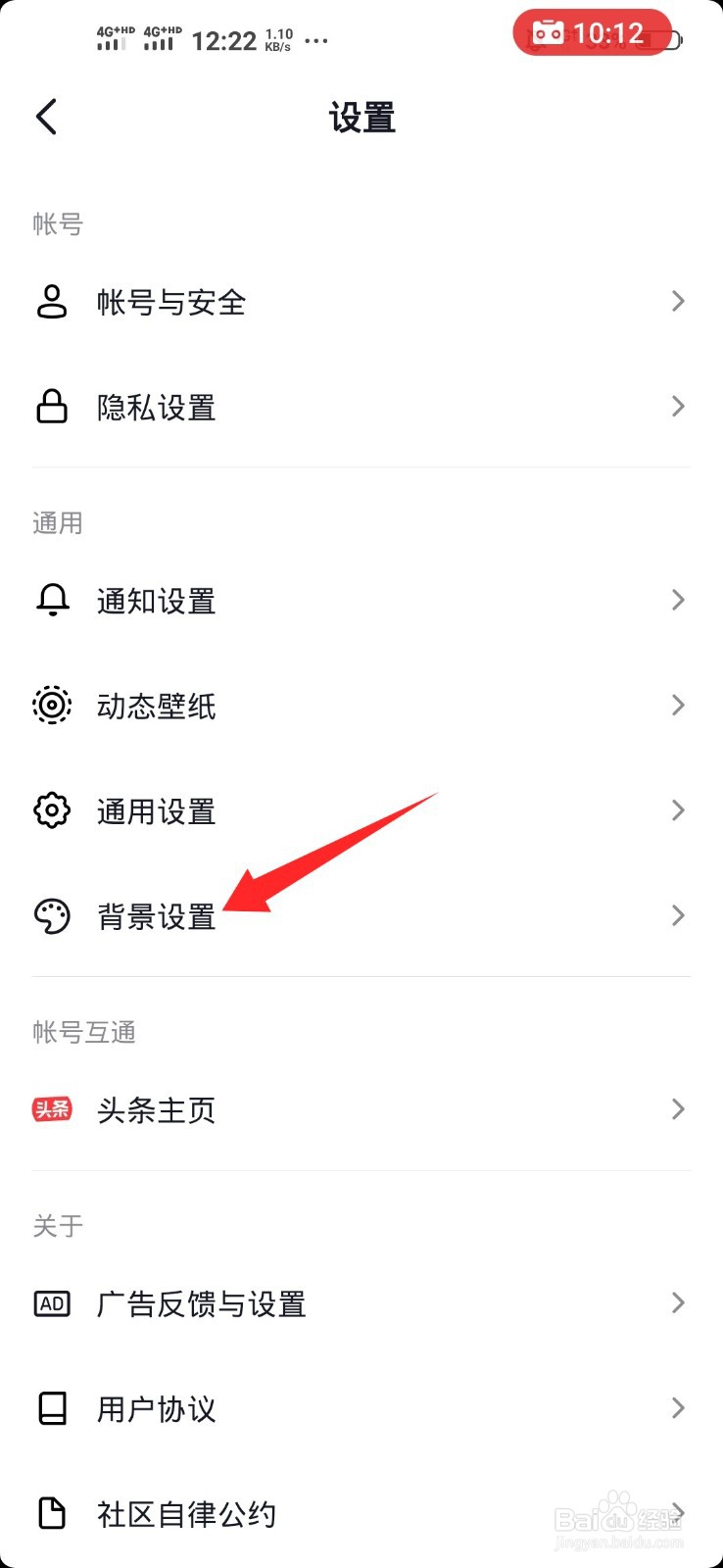Open 广告反馈与设置 settings

pos(202,1303)
